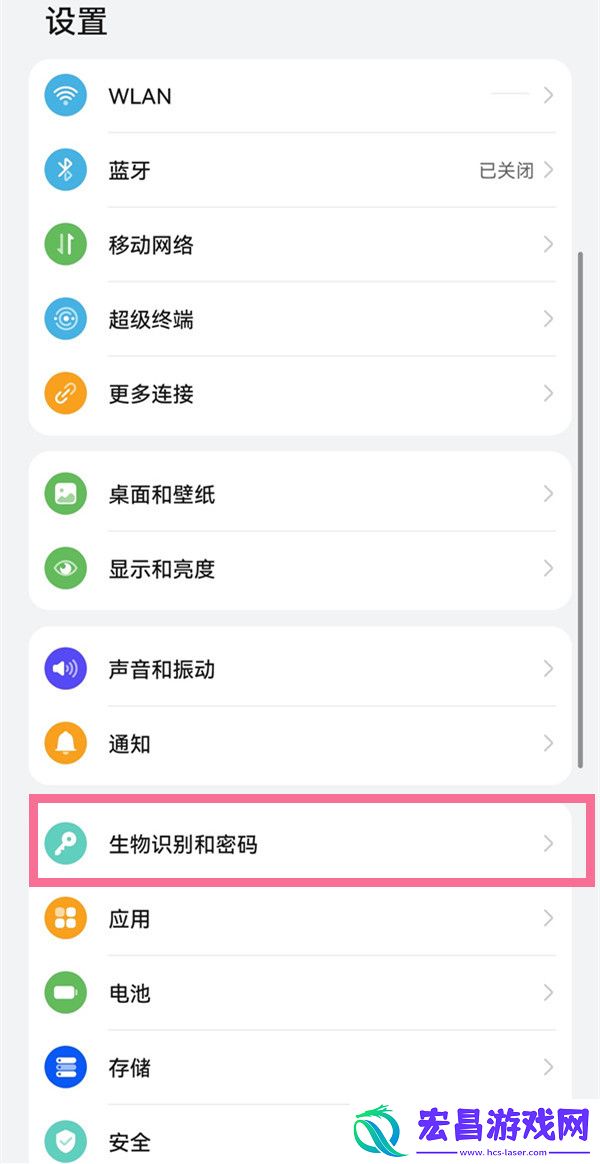Image resolution: width=600 pixels, height=1164 pixels.
Task: Select the 更多连接 row
Action: [300, 393]
